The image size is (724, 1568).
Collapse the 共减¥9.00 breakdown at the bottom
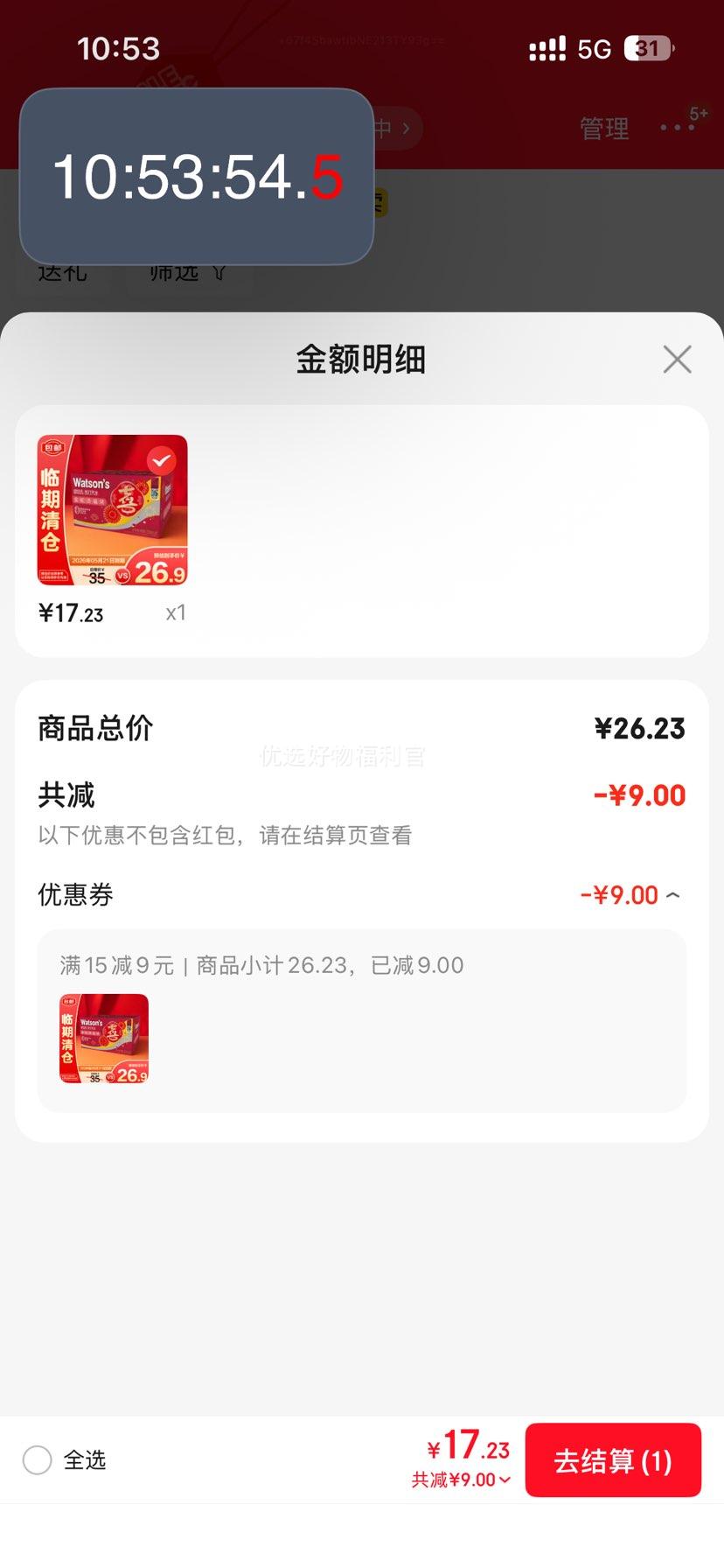pos(461,1480)
